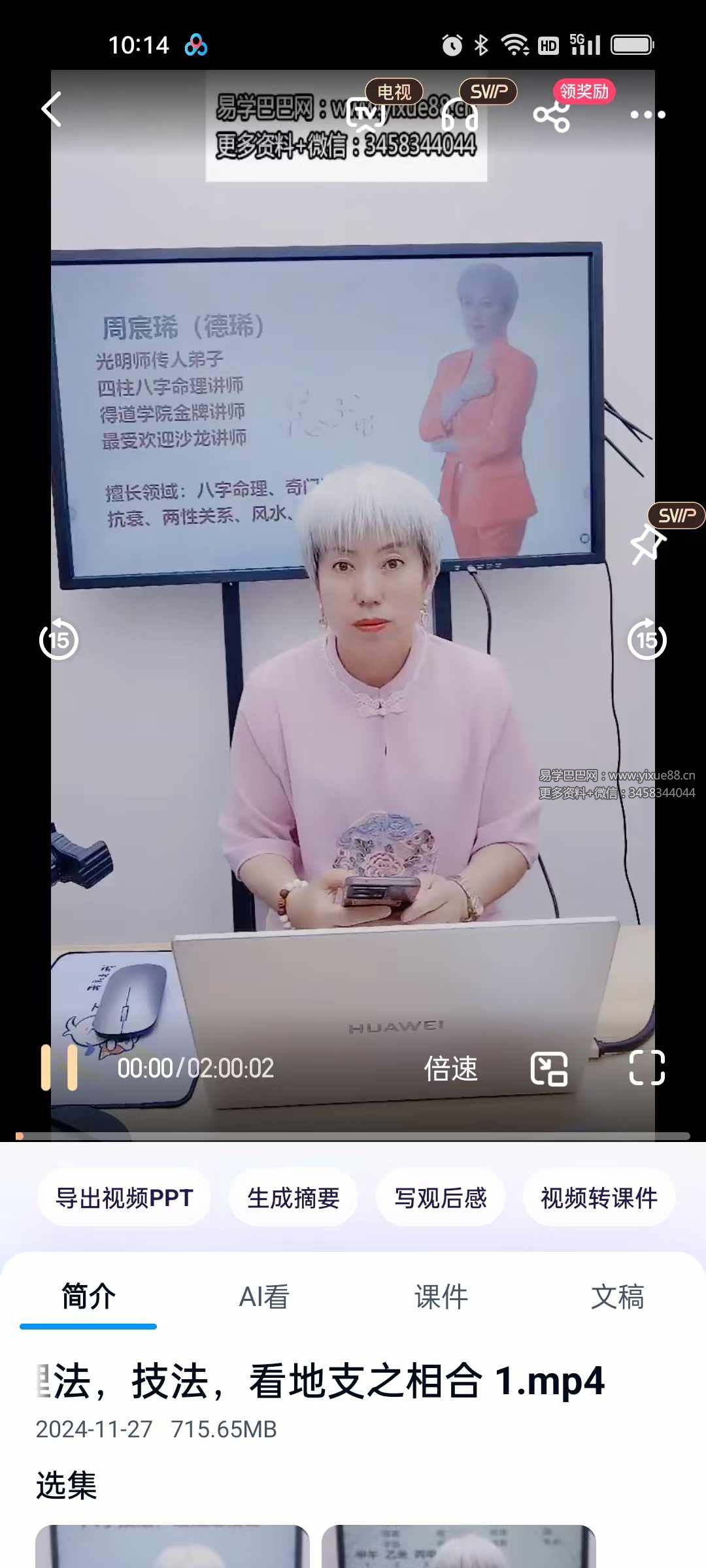Open the 文稿 transcript tab
This screenshot has width=706, height=1568.
617,1297
